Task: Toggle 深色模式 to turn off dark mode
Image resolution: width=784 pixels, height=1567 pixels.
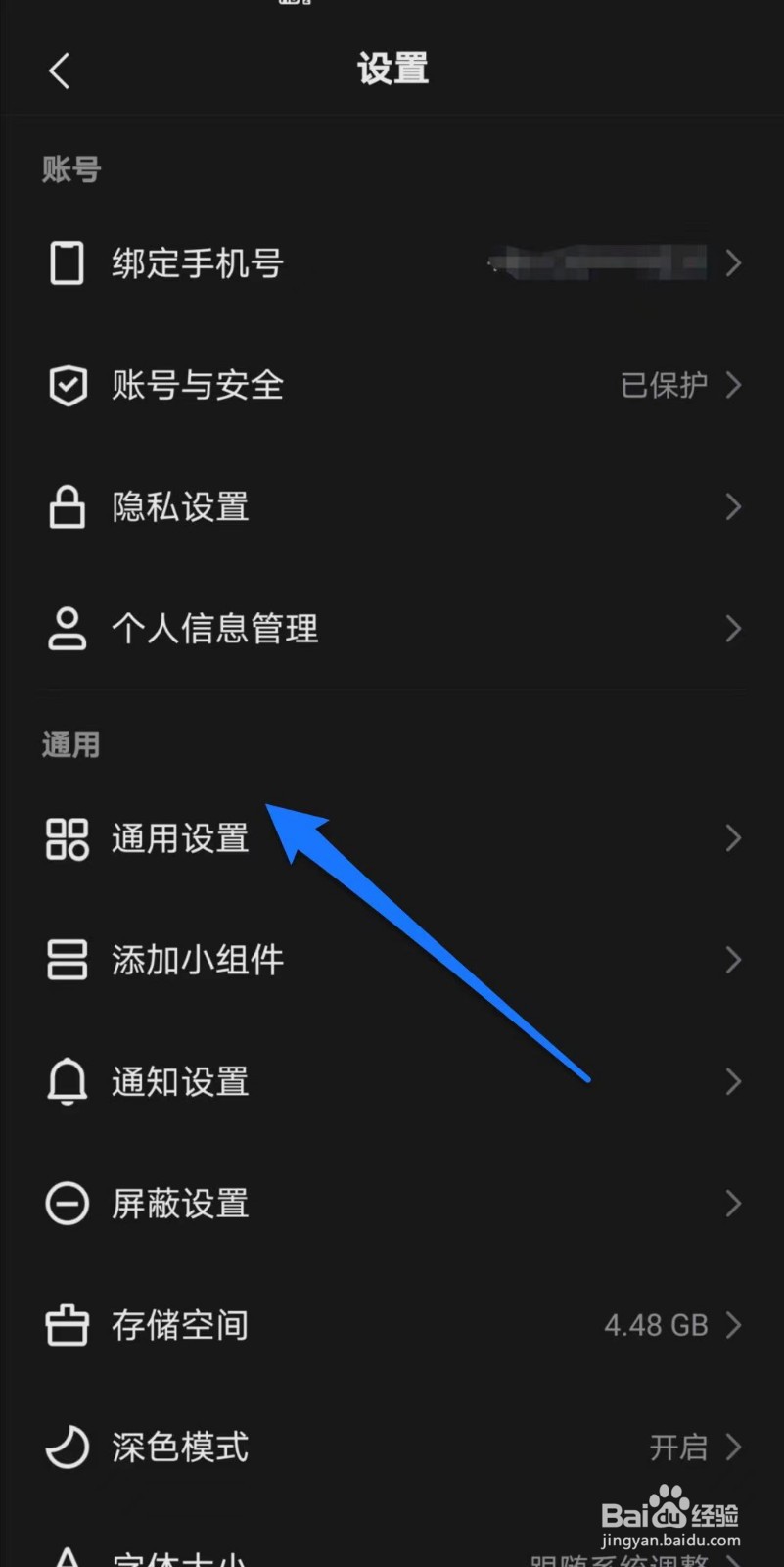Action: click(678, 1448)
